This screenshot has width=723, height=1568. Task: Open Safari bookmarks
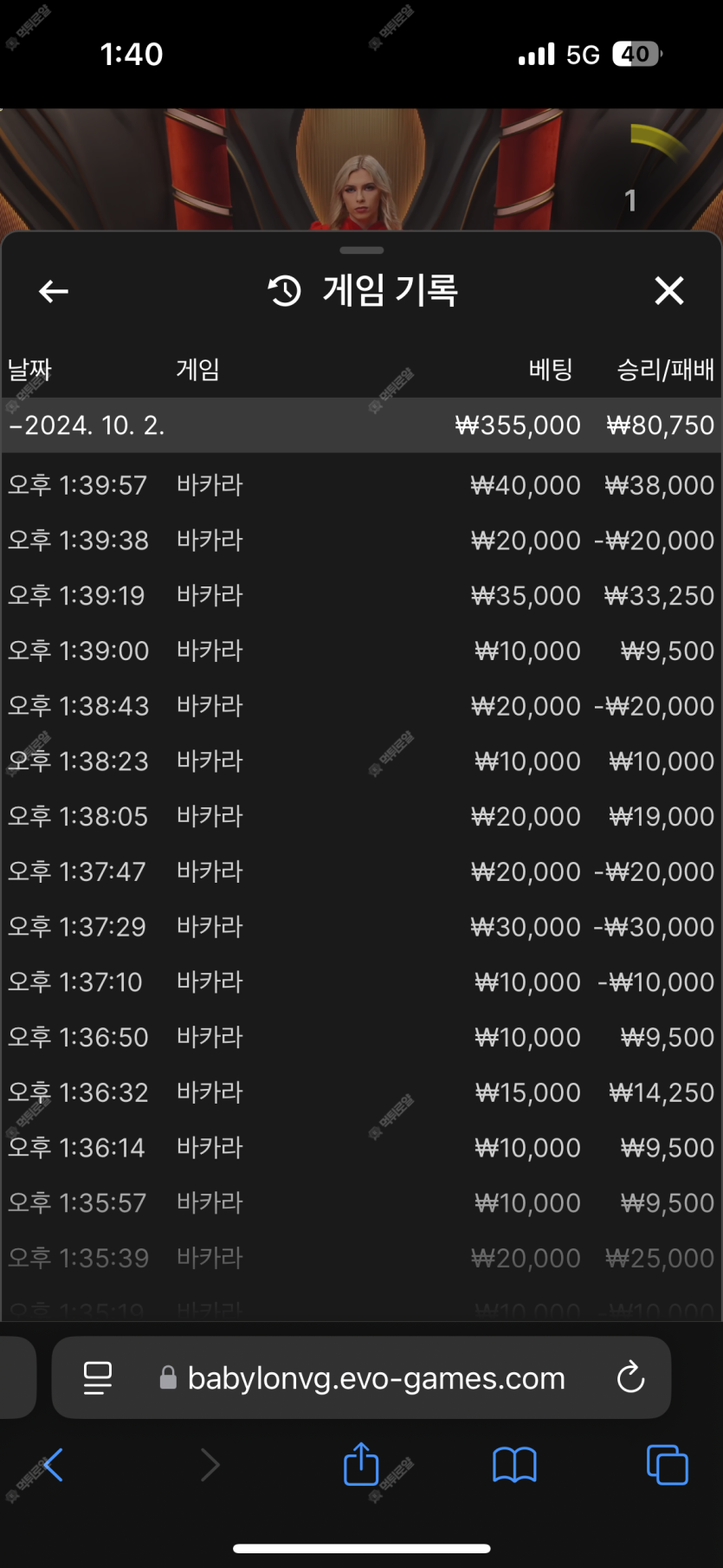point(514,1465)
